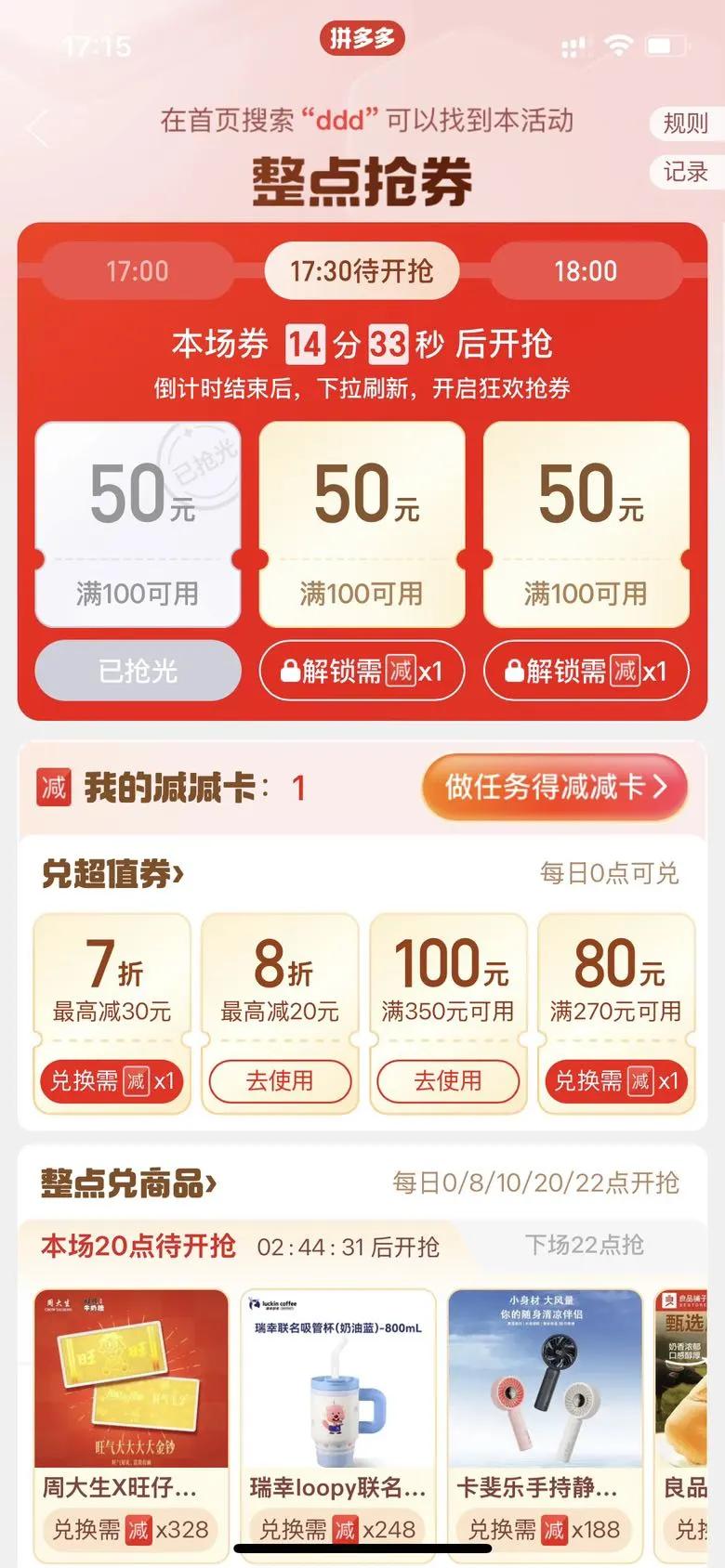Switch to the 18:00 session tab
This screenshot has width=725, height=1568.
(586, 271)
